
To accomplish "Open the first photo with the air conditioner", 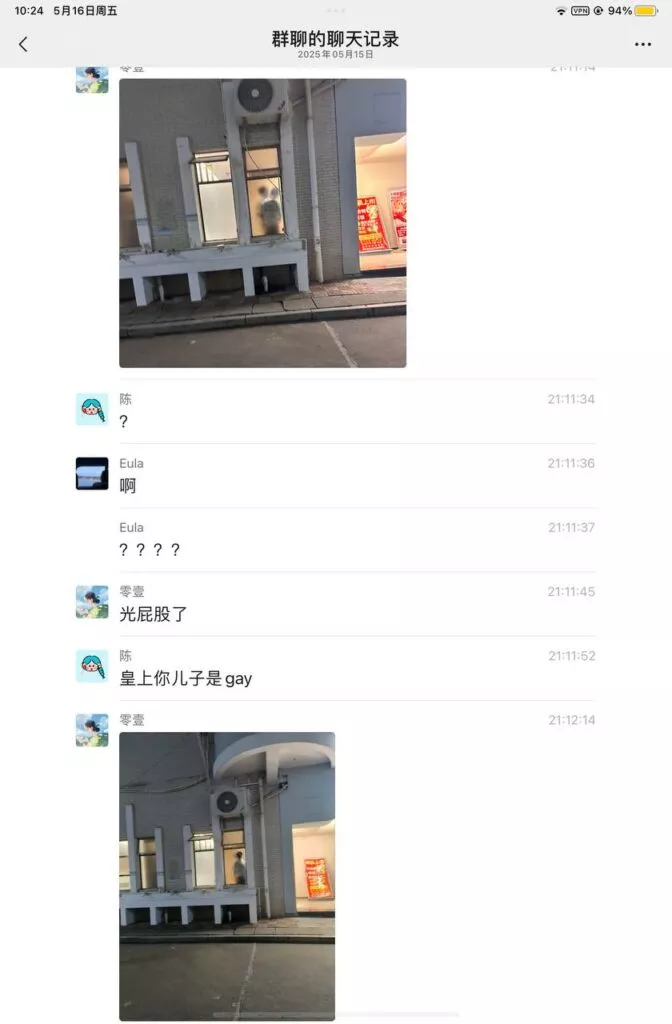I will (x=262, y=223).
